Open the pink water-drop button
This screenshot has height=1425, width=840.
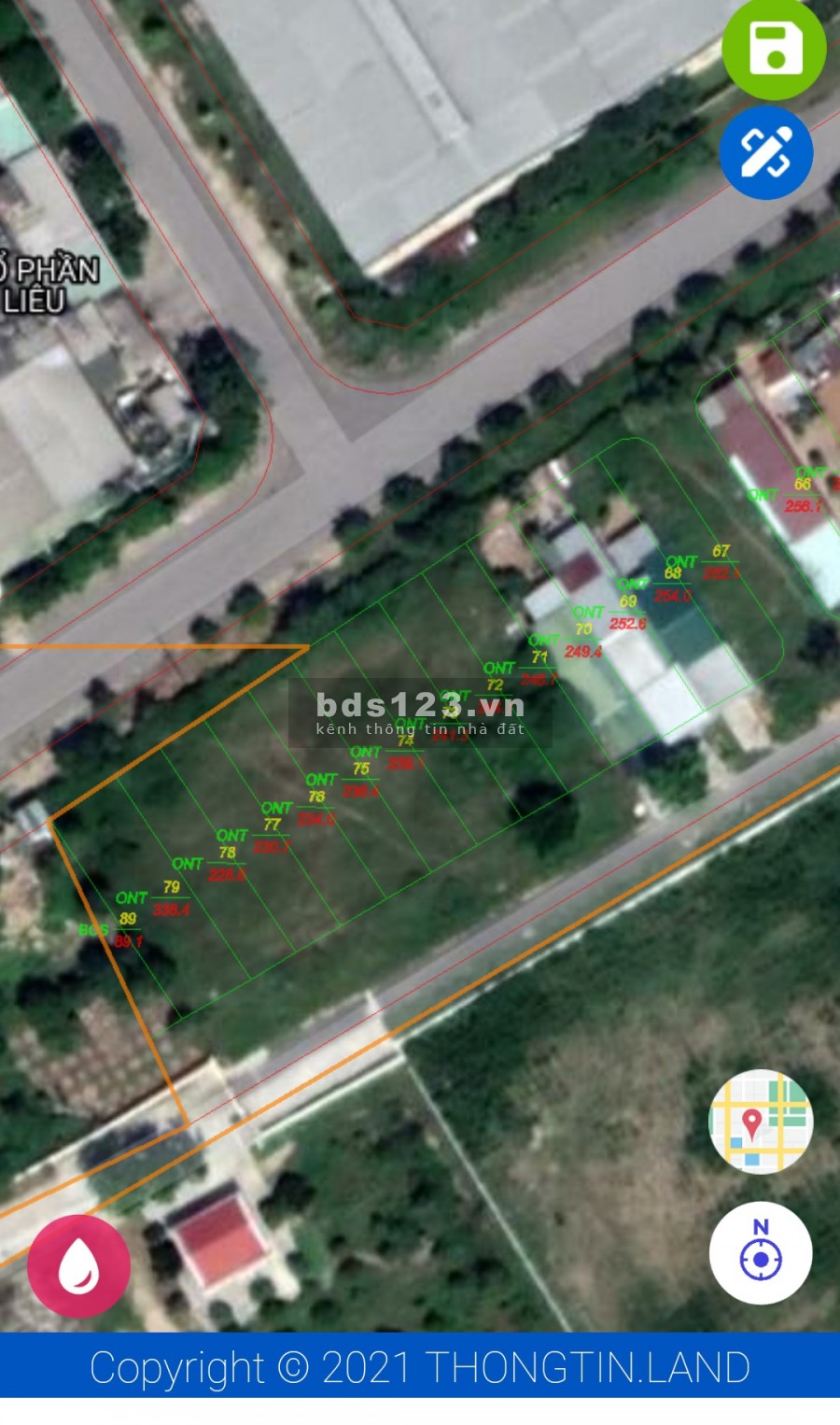pos(79,1266)
